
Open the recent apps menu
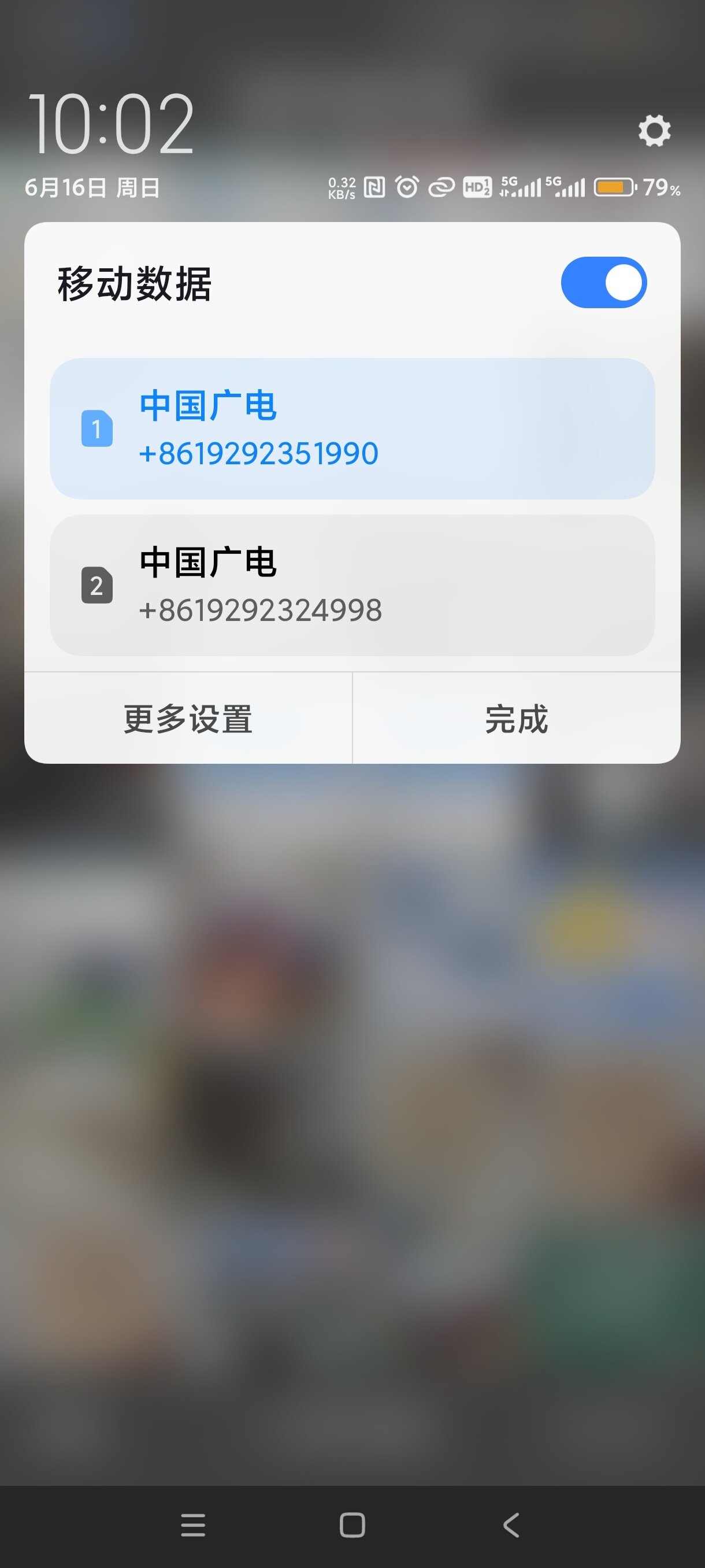click(193, 1525)
